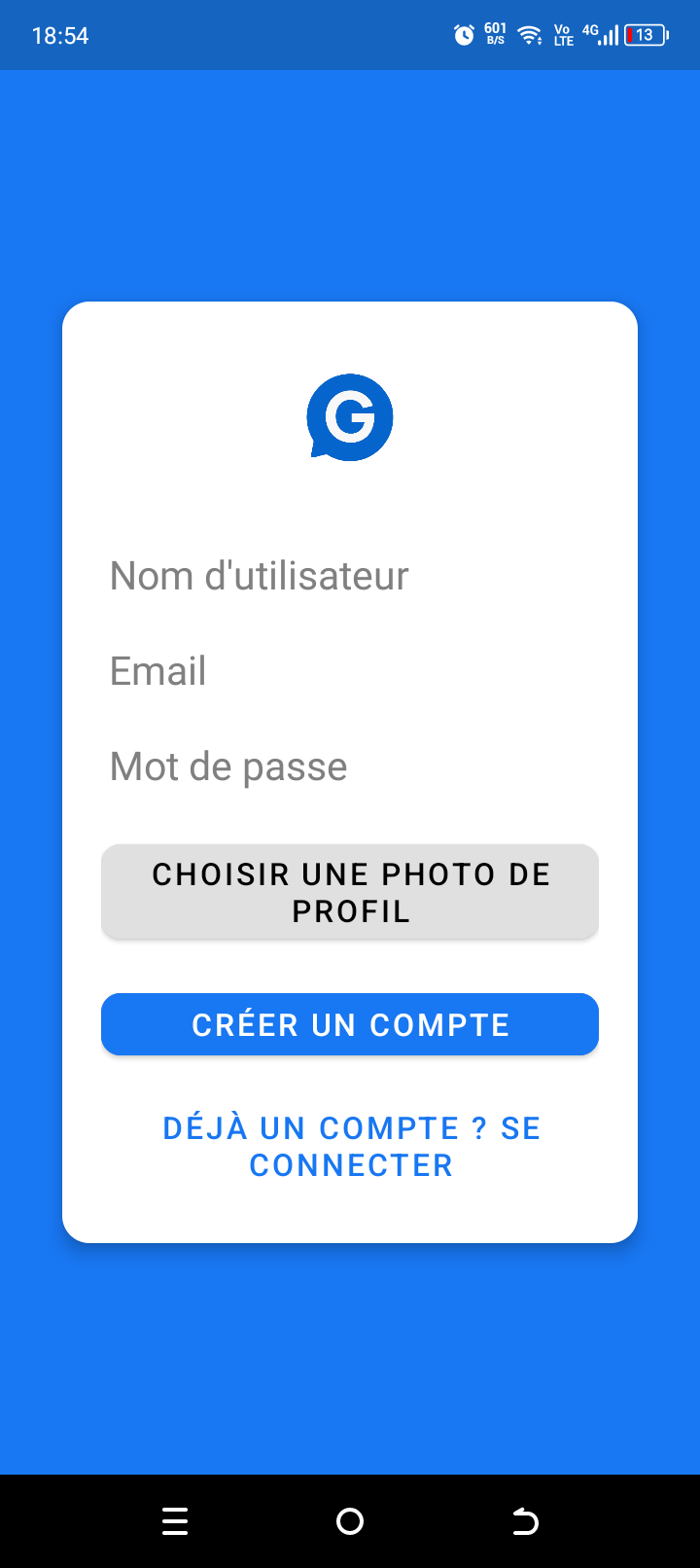Image resolution: width=700 pixels, height=1568 pixels.
Task: Focus the Email input field
Action: coord(350,671)
